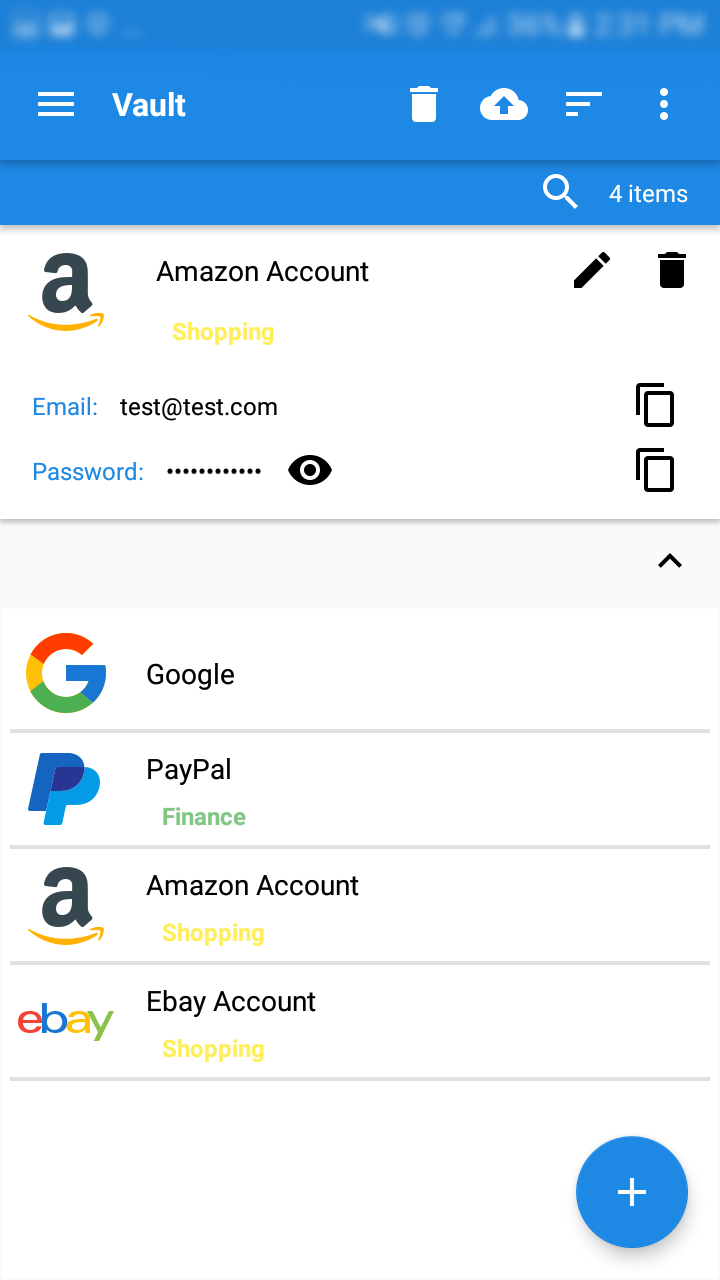
Task: Add a new entry with the plus button
Action: [632, 1192]
